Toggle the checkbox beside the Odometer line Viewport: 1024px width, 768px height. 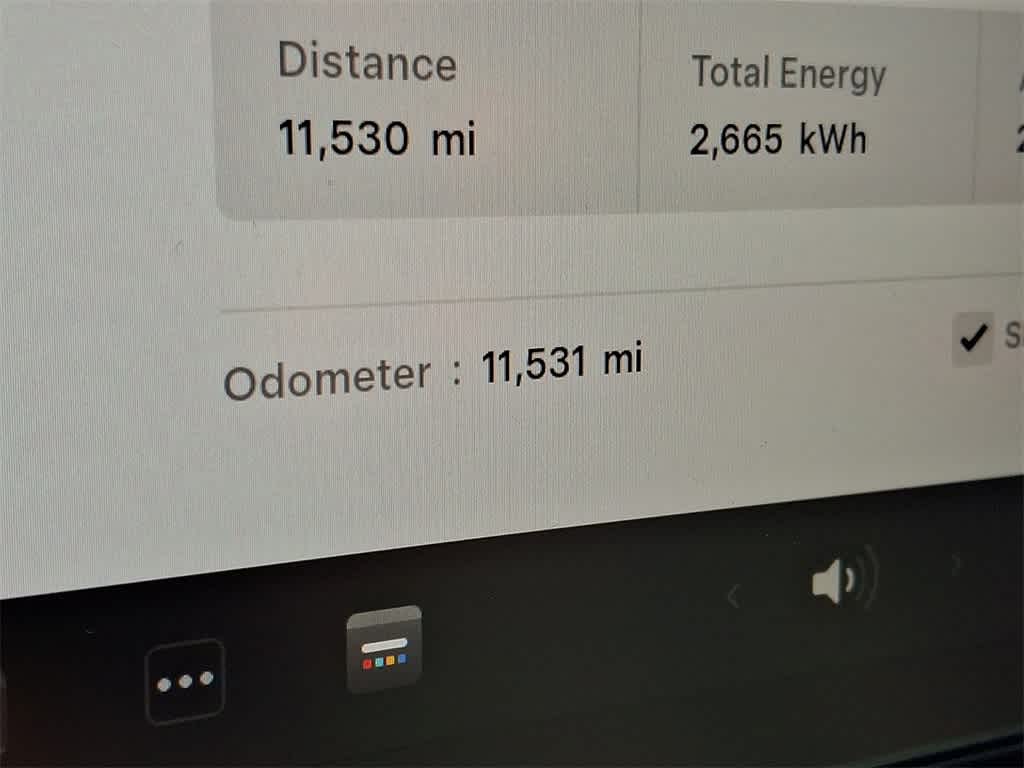971,340
